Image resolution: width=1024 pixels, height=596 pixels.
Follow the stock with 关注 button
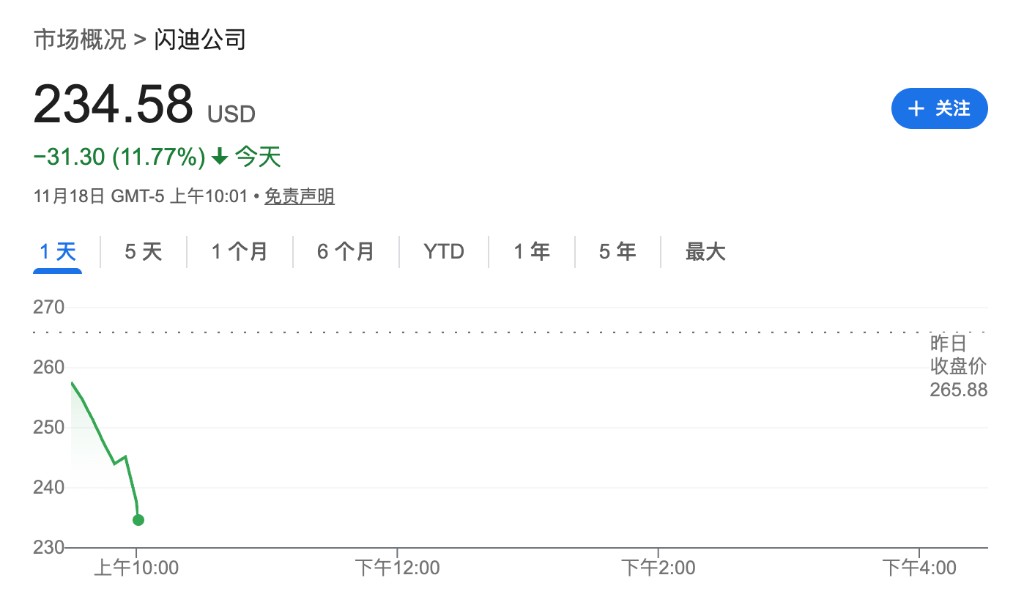[938, 109]
